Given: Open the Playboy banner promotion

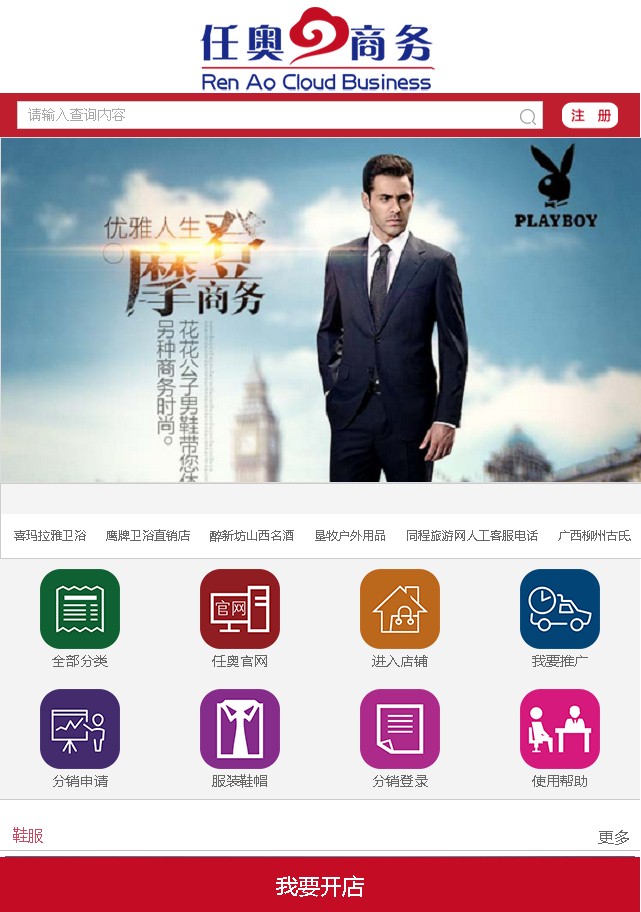Looking at the screenshot, I should (320, 310).
